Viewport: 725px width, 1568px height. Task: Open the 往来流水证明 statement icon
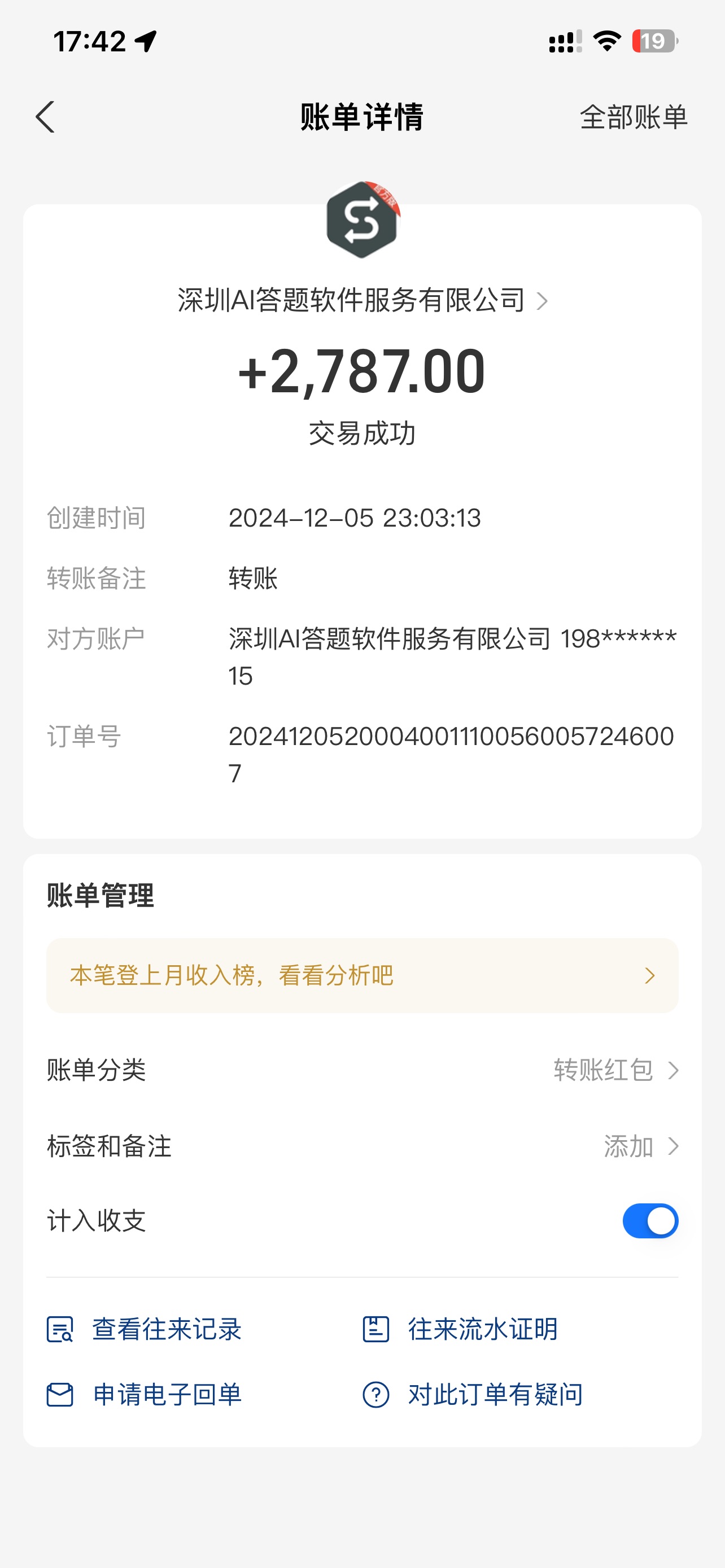[x=377, y=1329]
